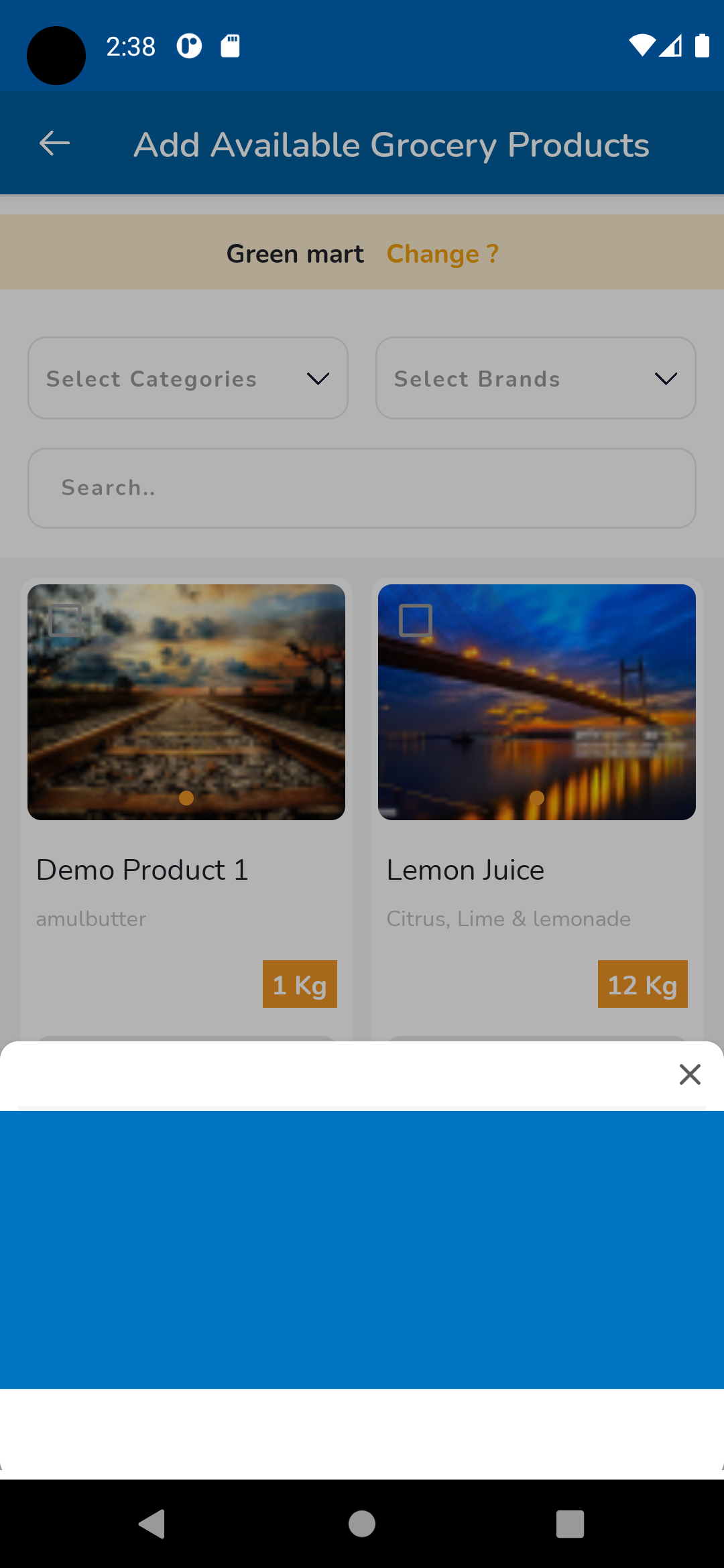The height and width of the screenshot is (1568, 724).
Task: Open the Select Brands chevron arrow
Action: 666,379
